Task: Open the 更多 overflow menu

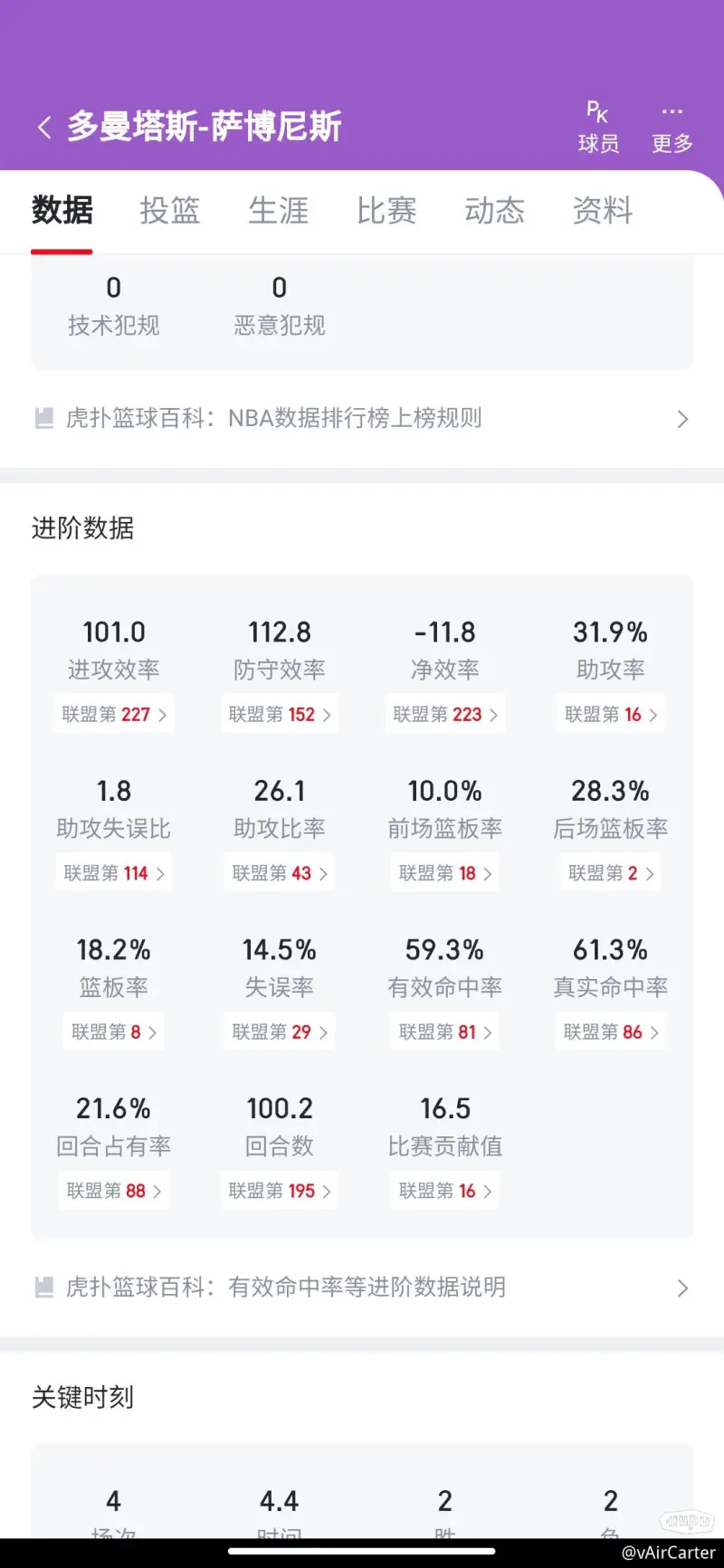Action: point(672,127)
